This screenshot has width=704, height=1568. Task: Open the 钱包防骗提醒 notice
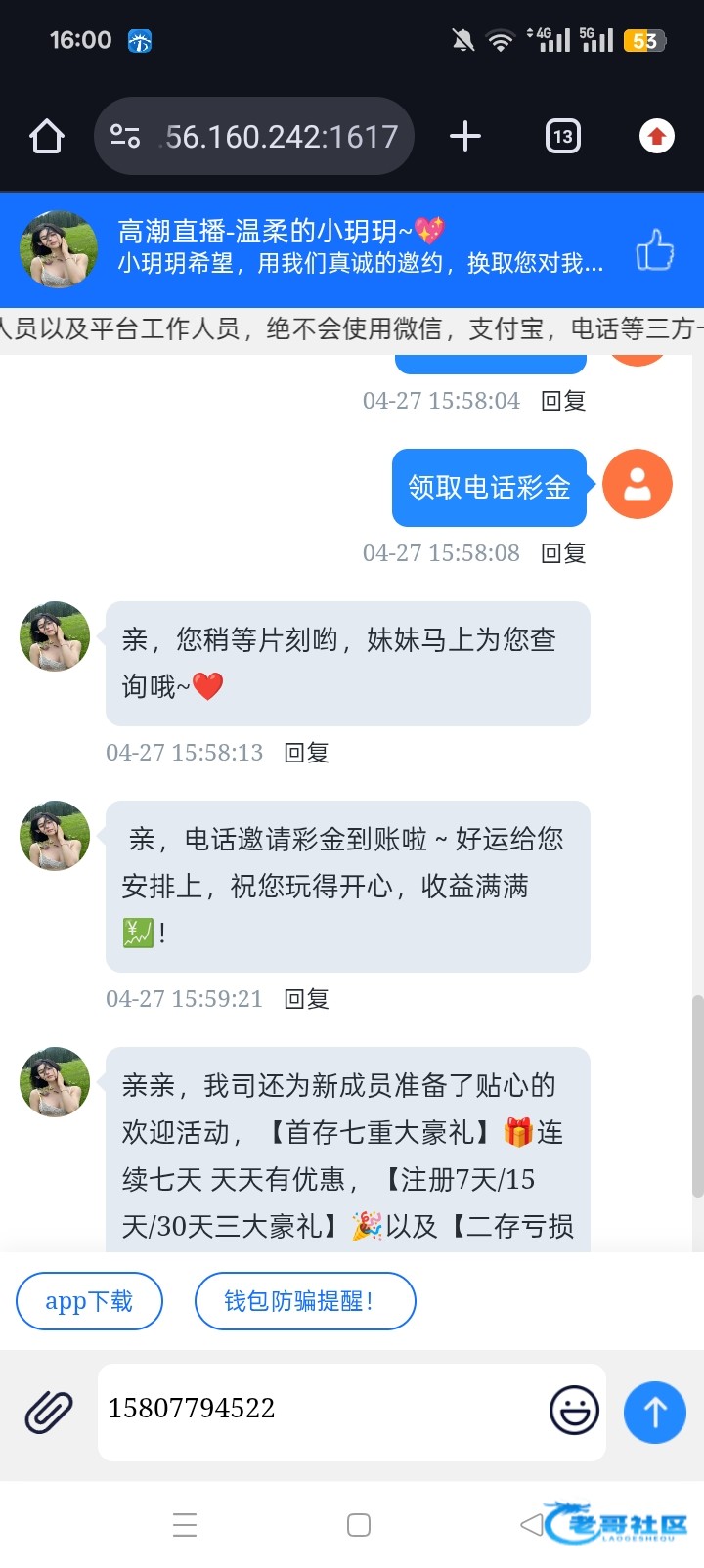tap(305, 1301)
